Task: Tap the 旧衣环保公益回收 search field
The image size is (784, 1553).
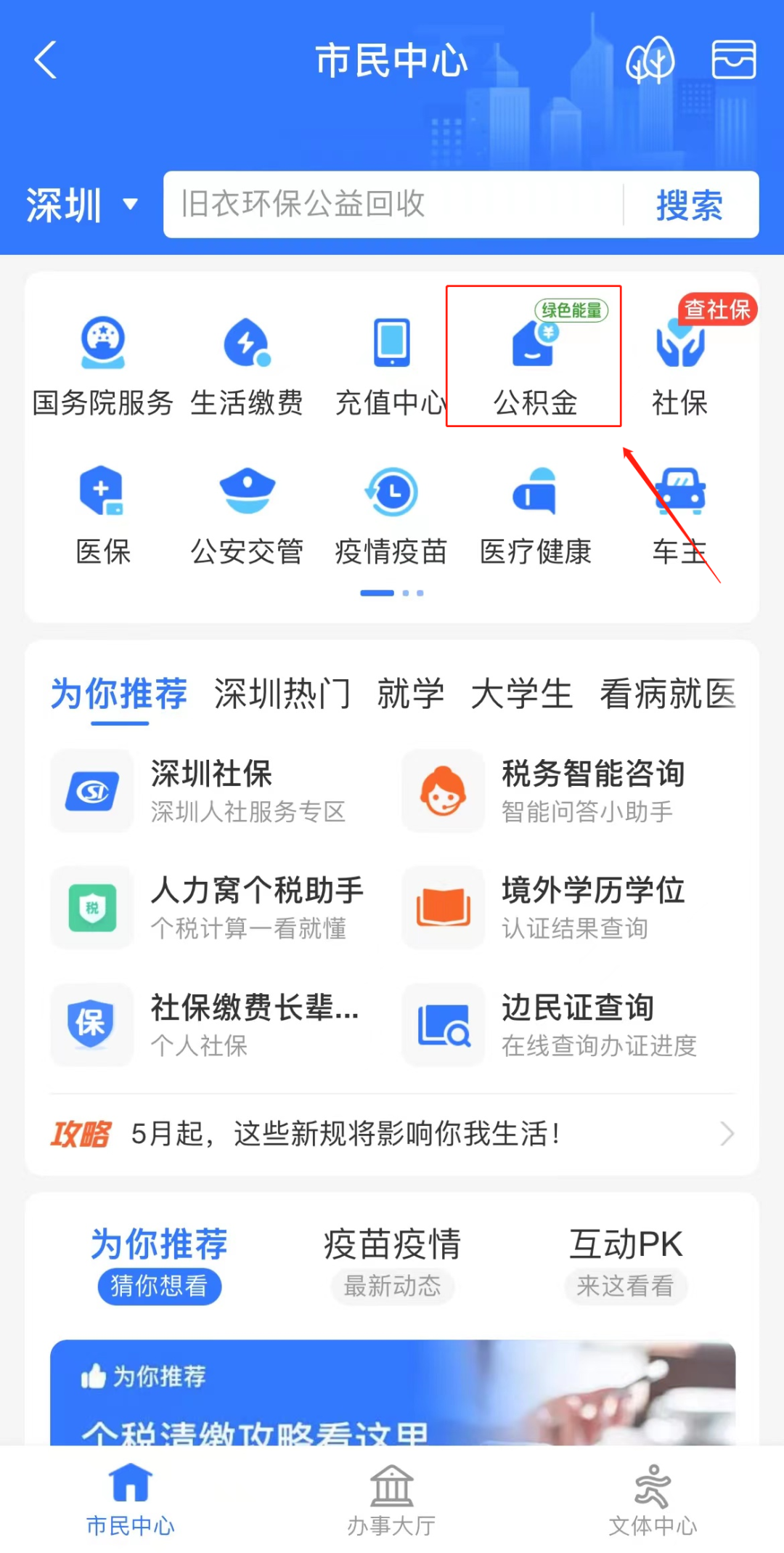Action: (x=392, y=205)
